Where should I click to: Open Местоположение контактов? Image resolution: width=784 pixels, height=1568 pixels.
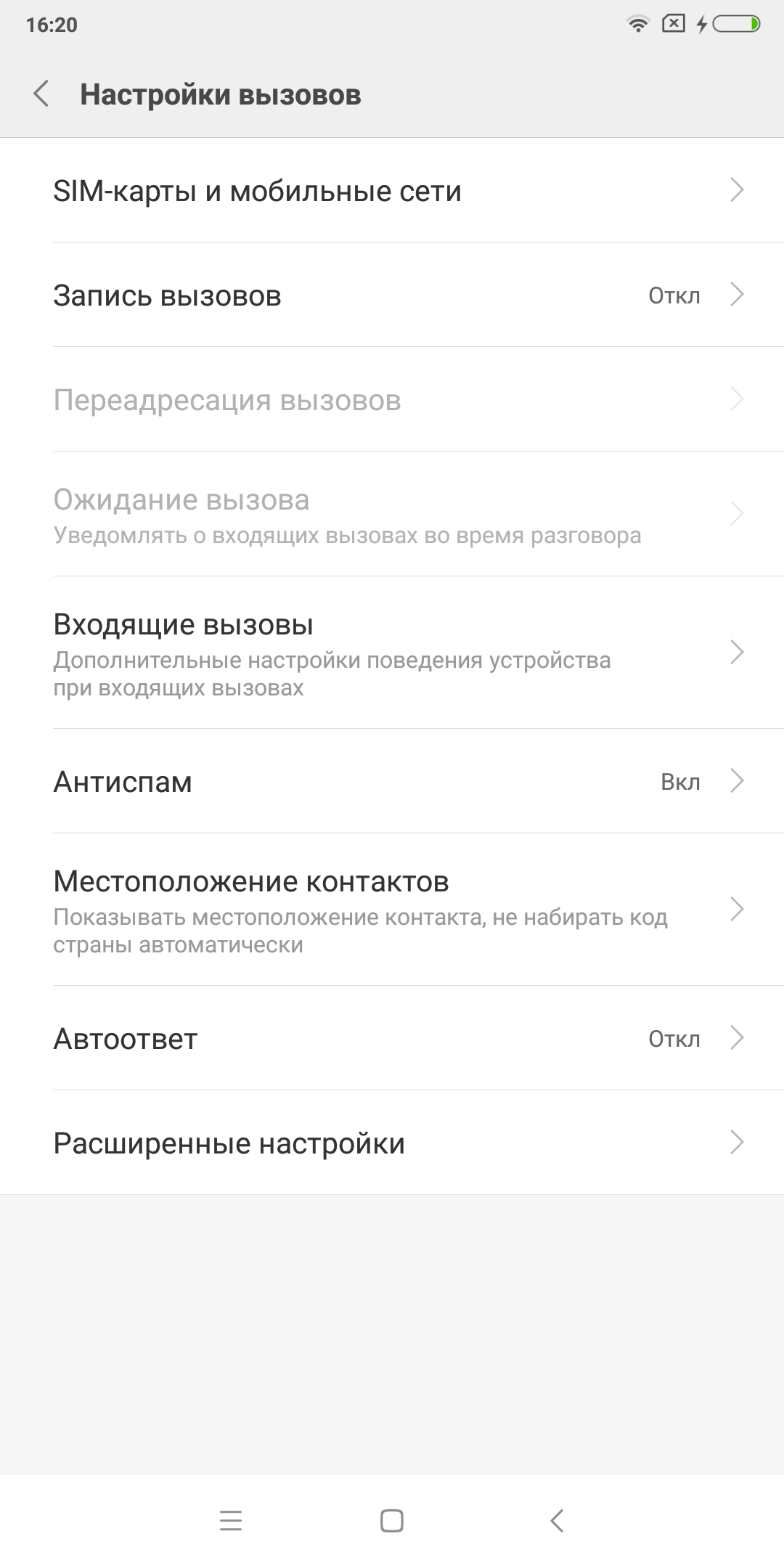click(392, 910)
